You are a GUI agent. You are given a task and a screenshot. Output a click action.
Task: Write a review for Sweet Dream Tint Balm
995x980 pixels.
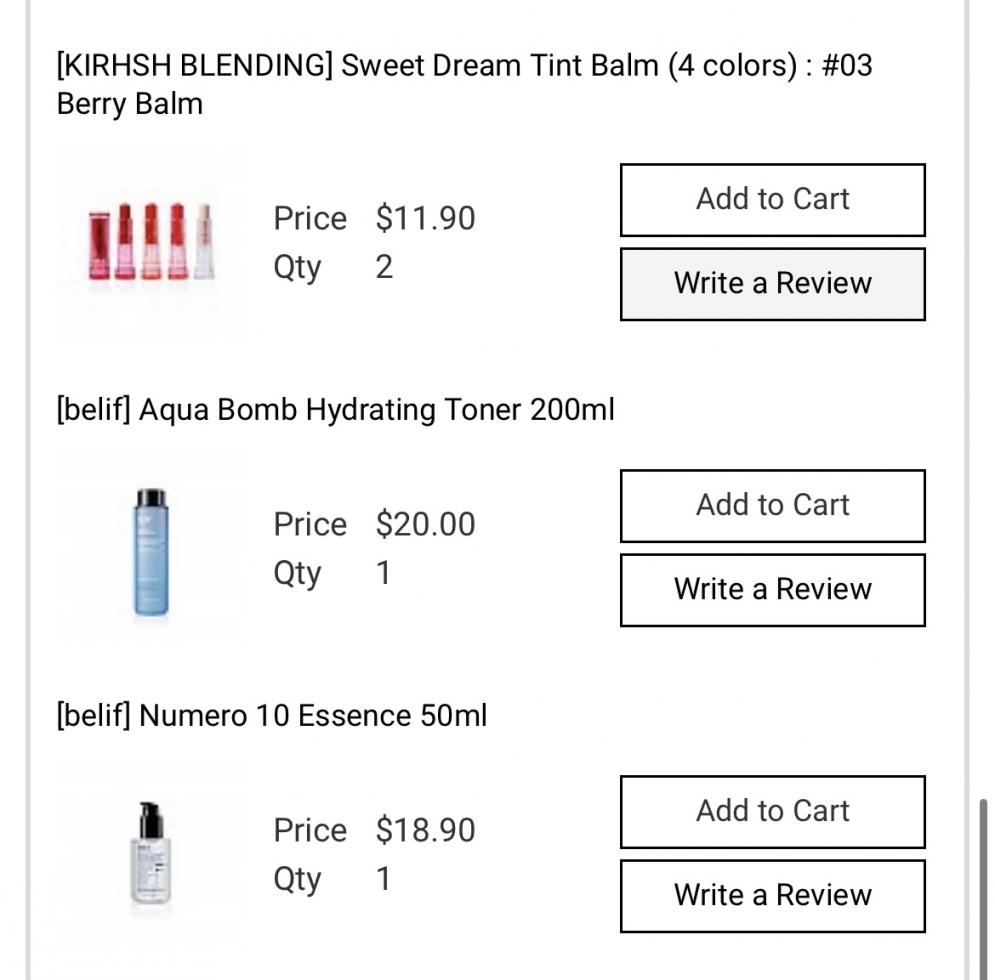click(772, 284)
